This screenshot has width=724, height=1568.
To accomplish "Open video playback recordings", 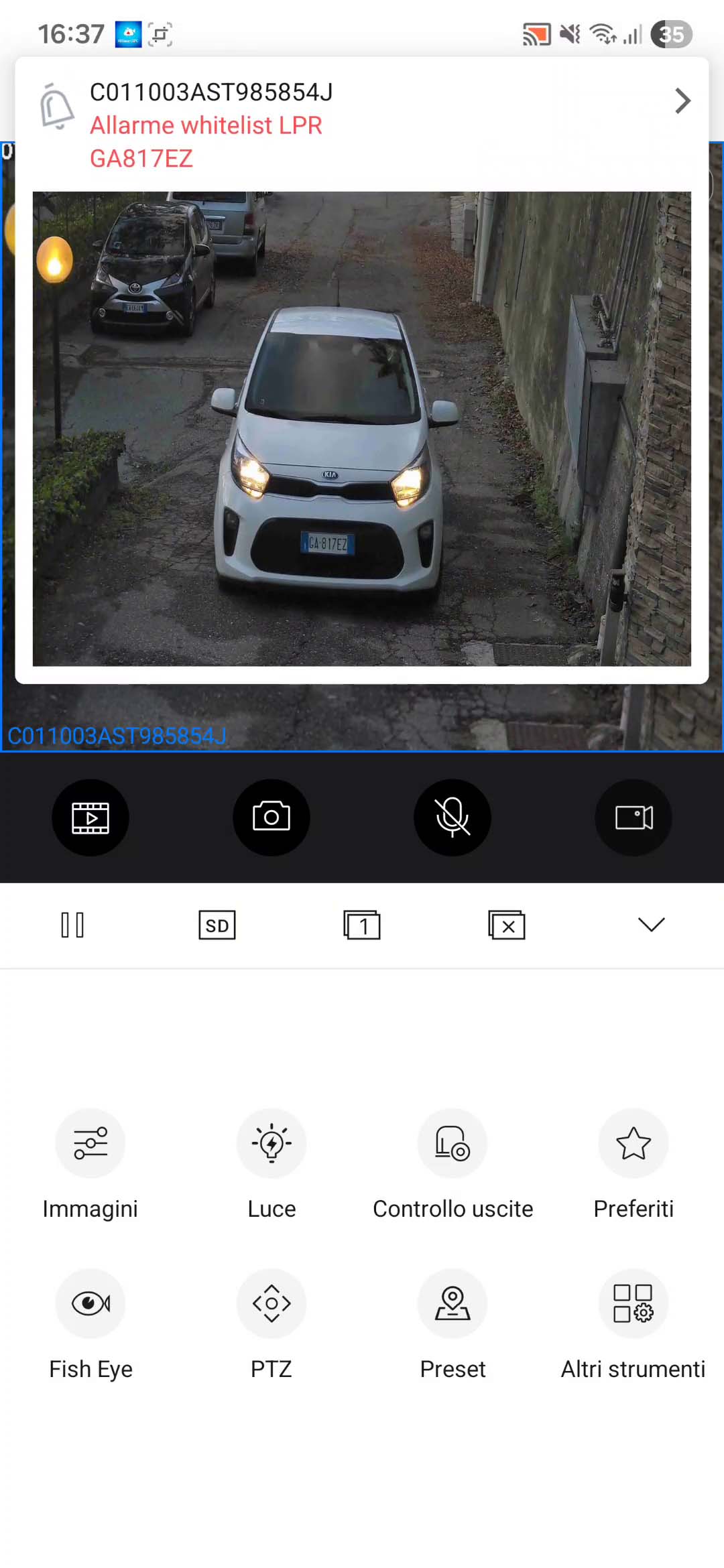I will click(x=90, y=818).
